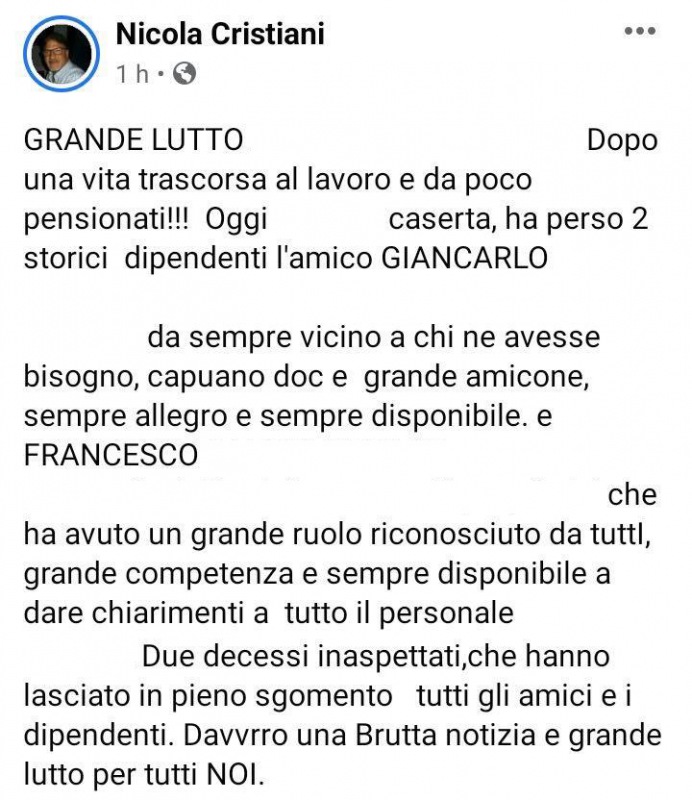Open the post's three-dot options menu
The image size is (692, 800).
coord(640,31)
